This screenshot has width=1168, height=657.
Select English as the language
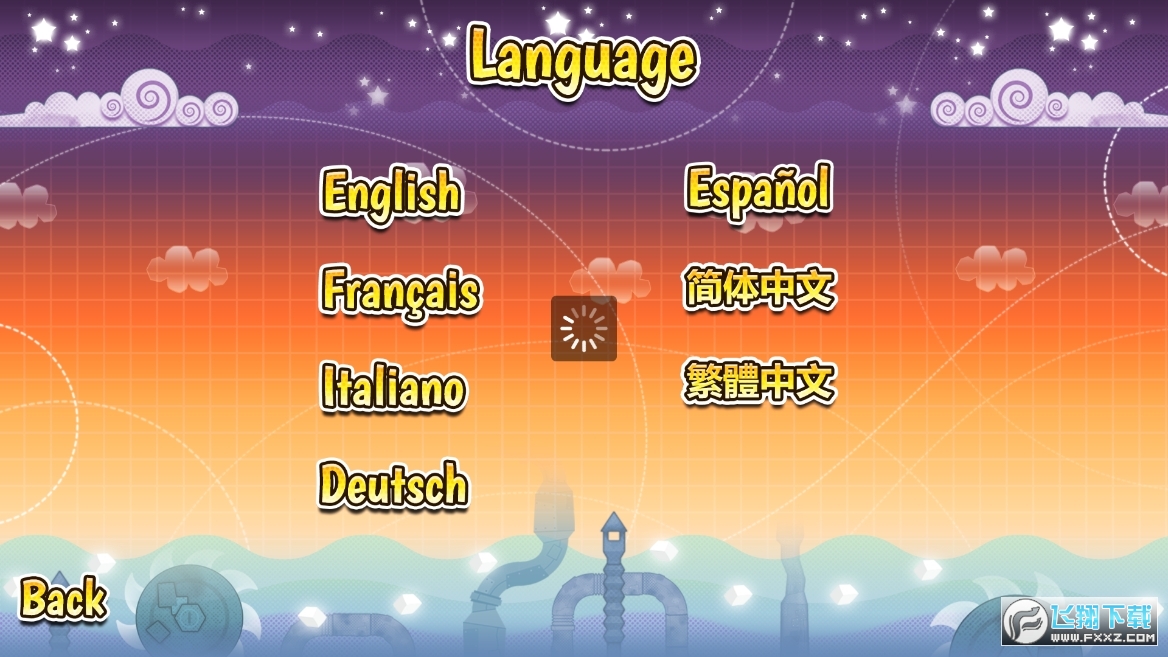point(391,192)
